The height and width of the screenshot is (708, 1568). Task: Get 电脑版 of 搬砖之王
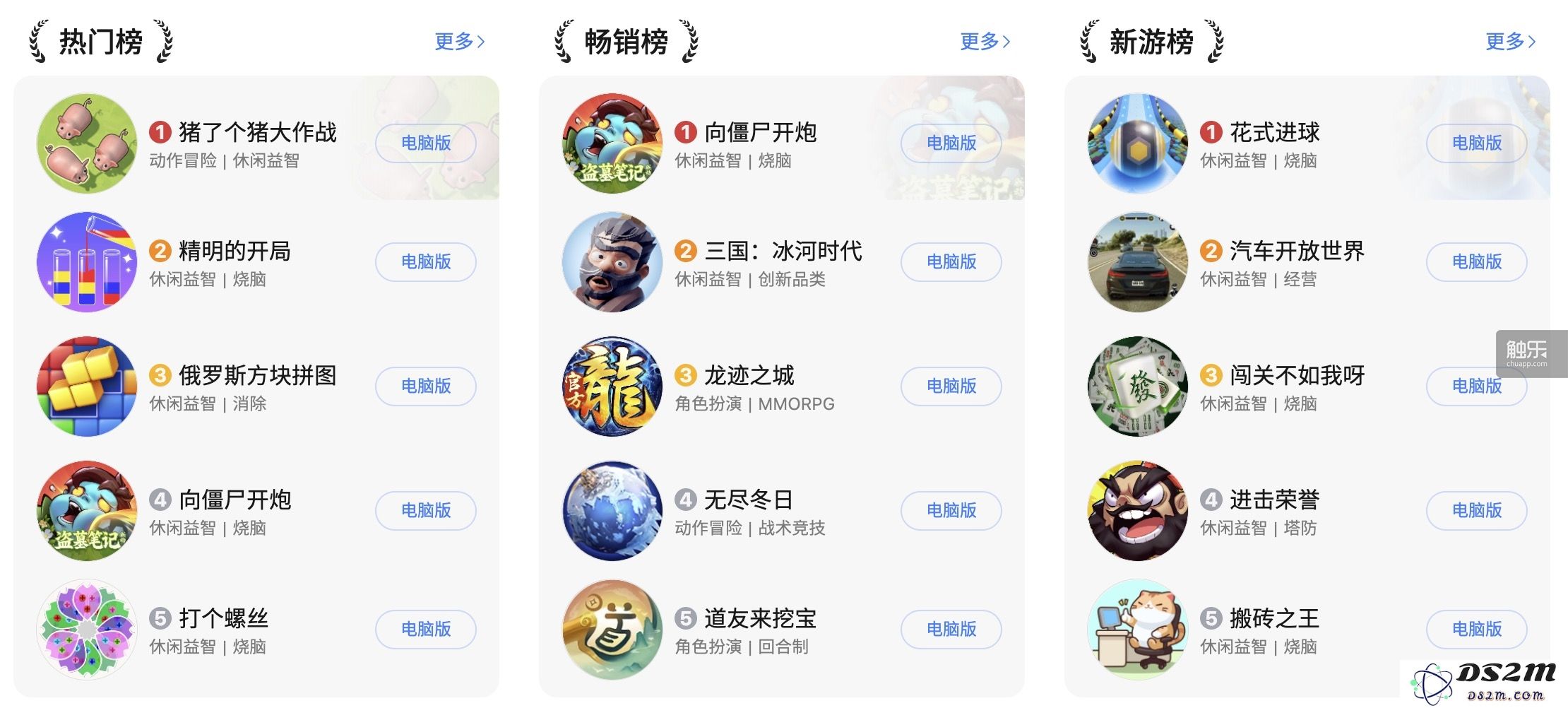[x=1477, y=630]
